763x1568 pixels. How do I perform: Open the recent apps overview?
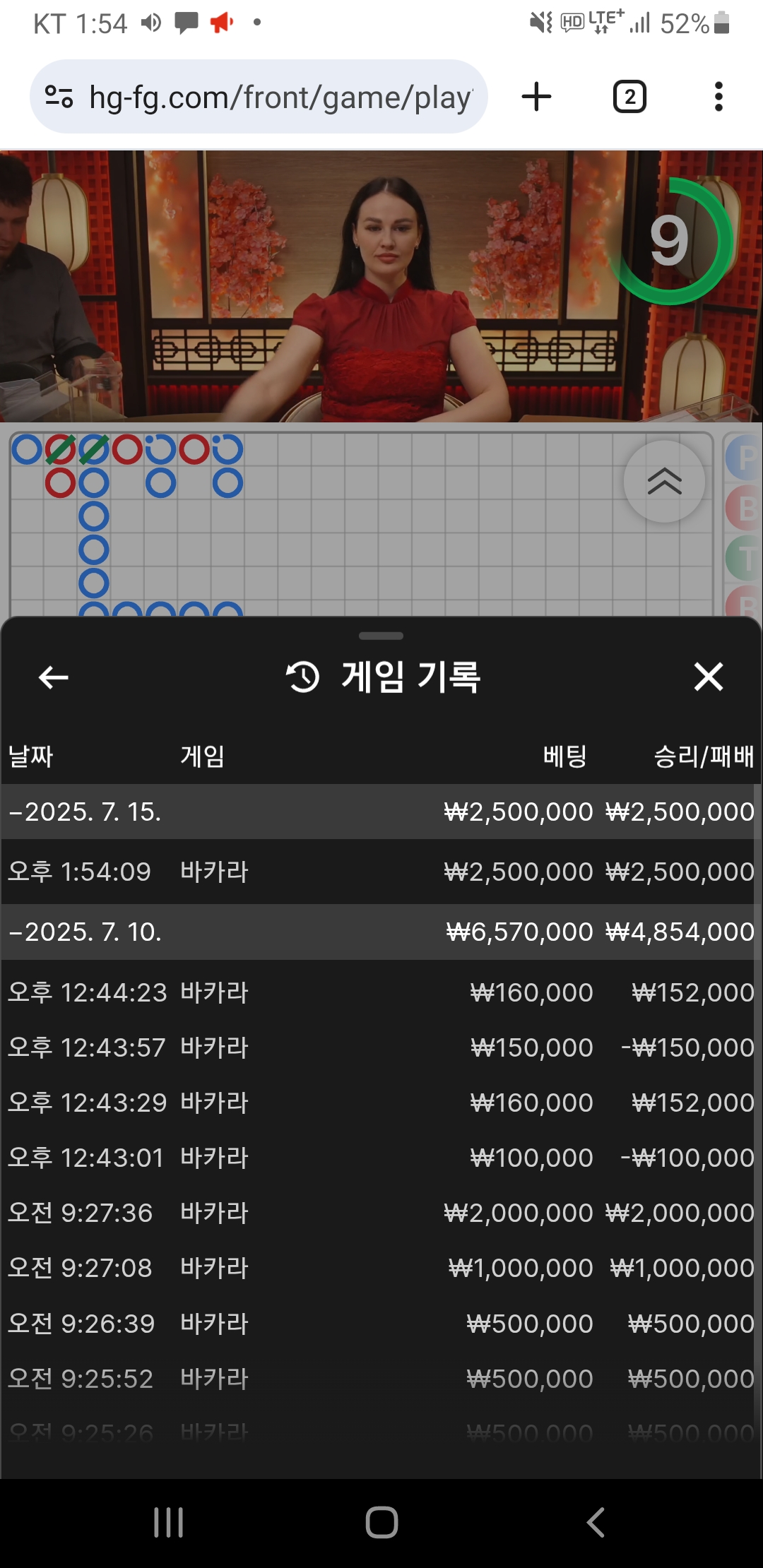click(168, 1522)
